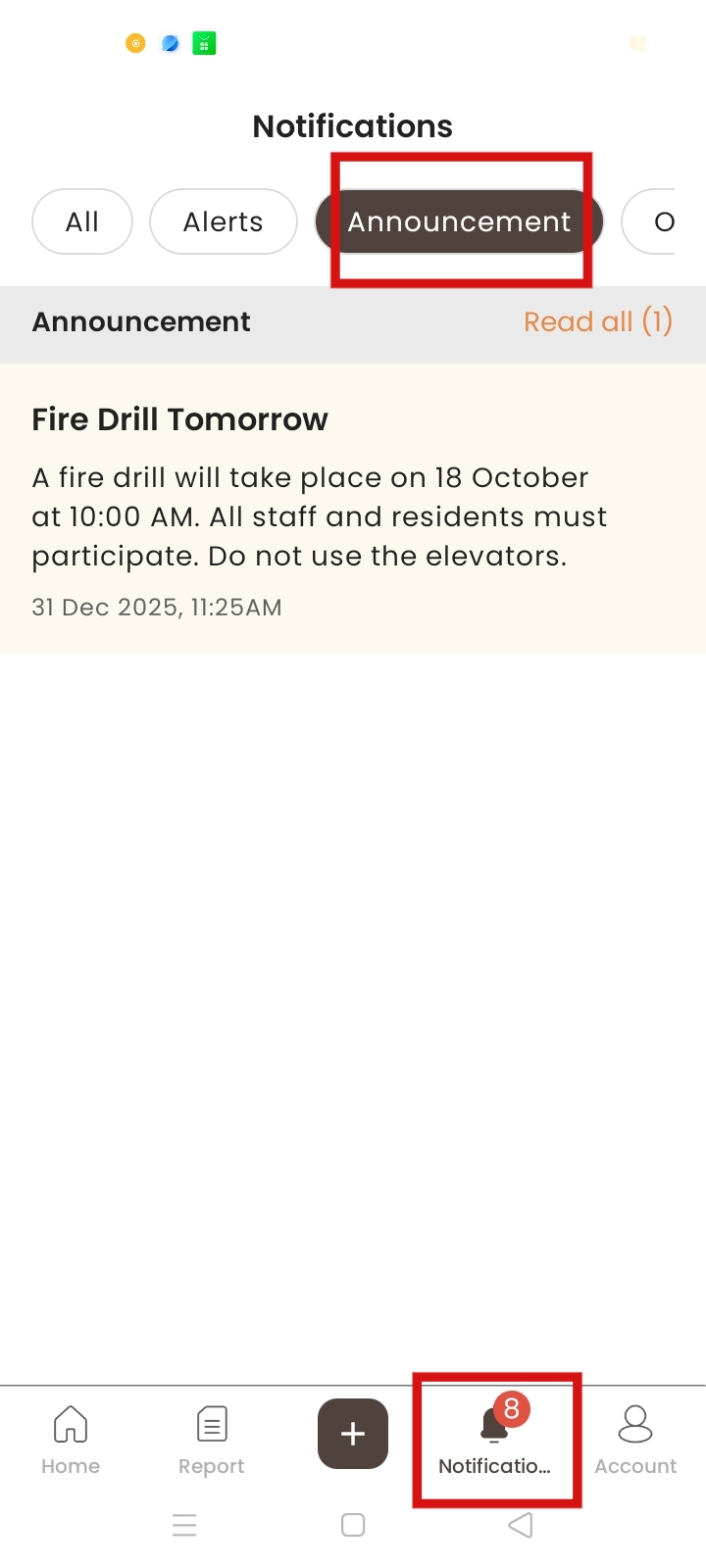Go to the Home tab
Viewport: 706px width, 1568px height.
coord(71,1438)
